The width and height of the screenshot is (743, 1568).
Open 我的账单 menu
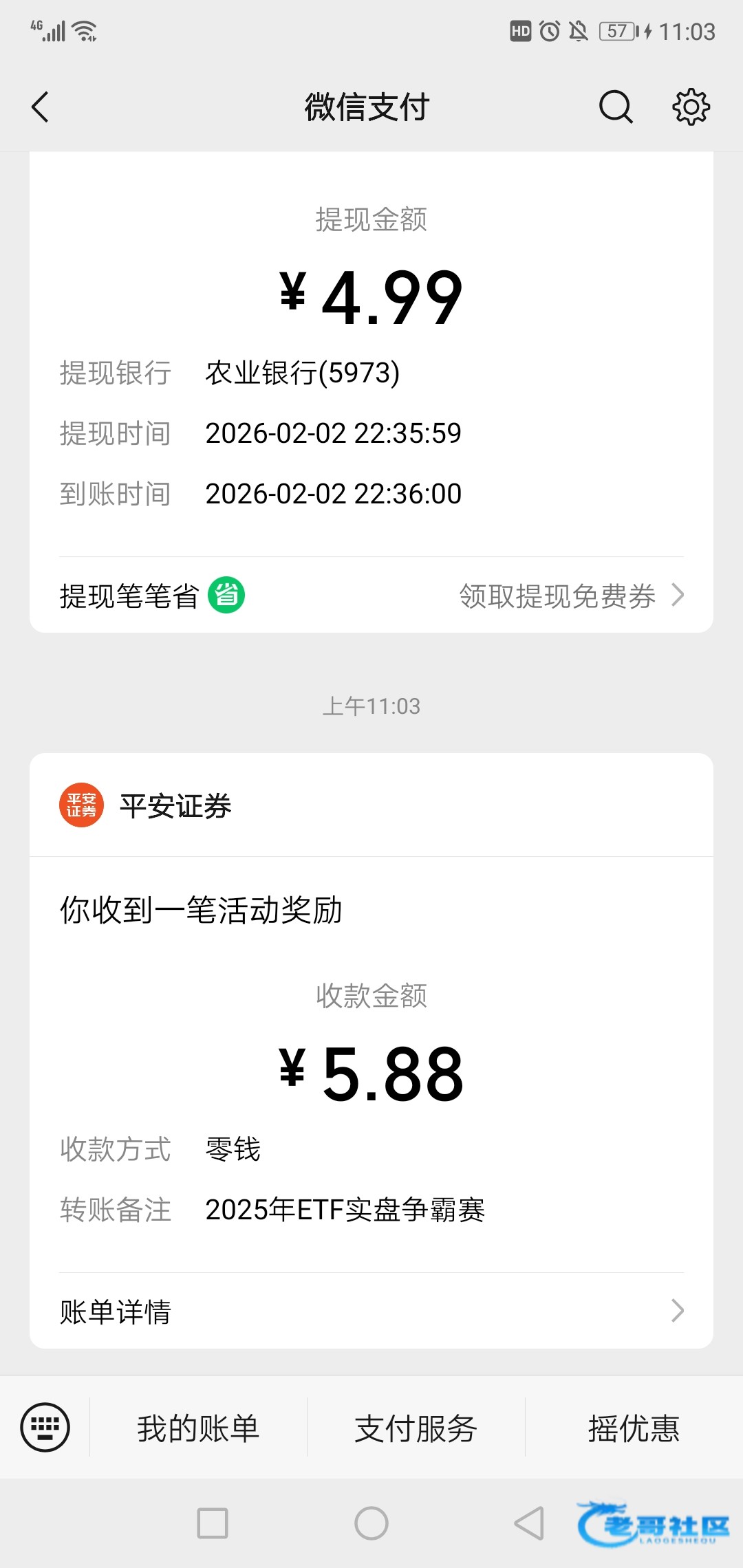click(198, 1428)
